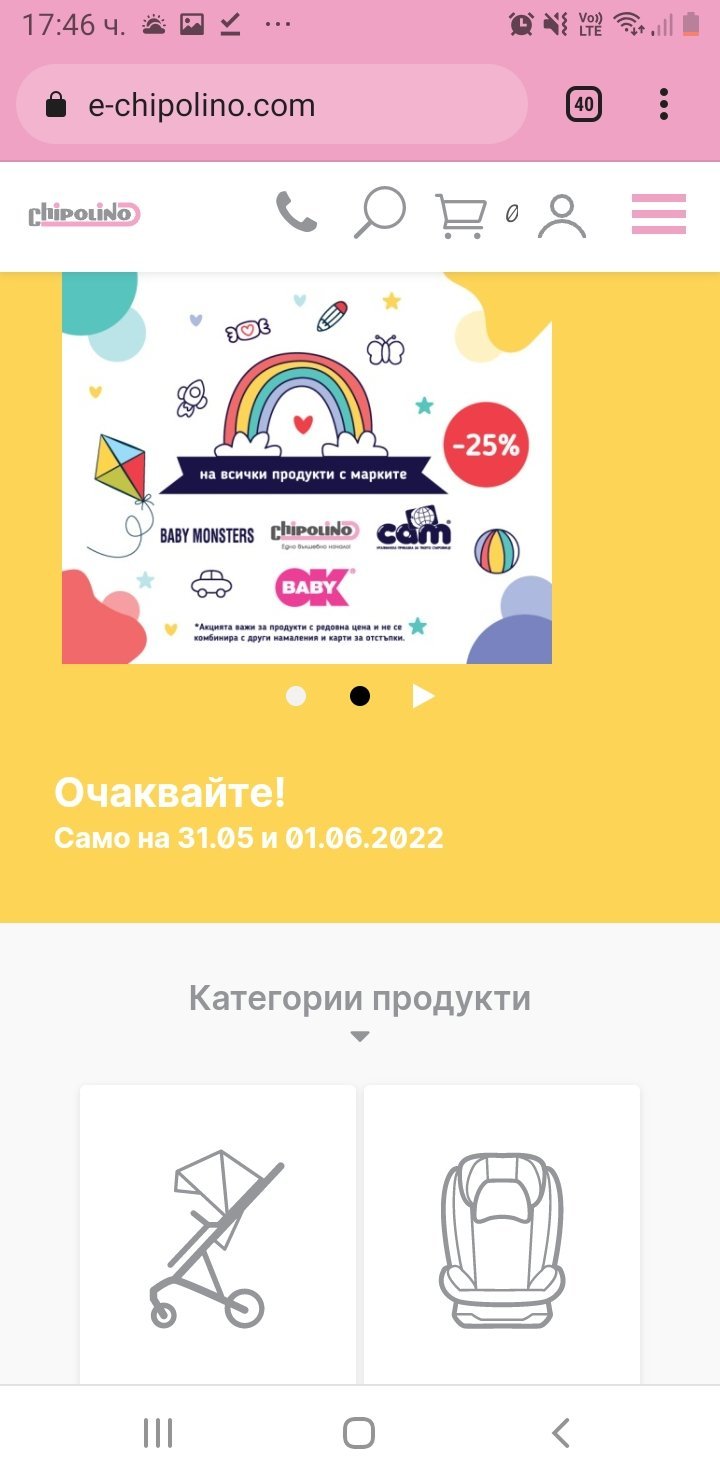This screenshot has width=720, height=1480.
Task: Open the stroller category card
Action: pos(218,1236)
